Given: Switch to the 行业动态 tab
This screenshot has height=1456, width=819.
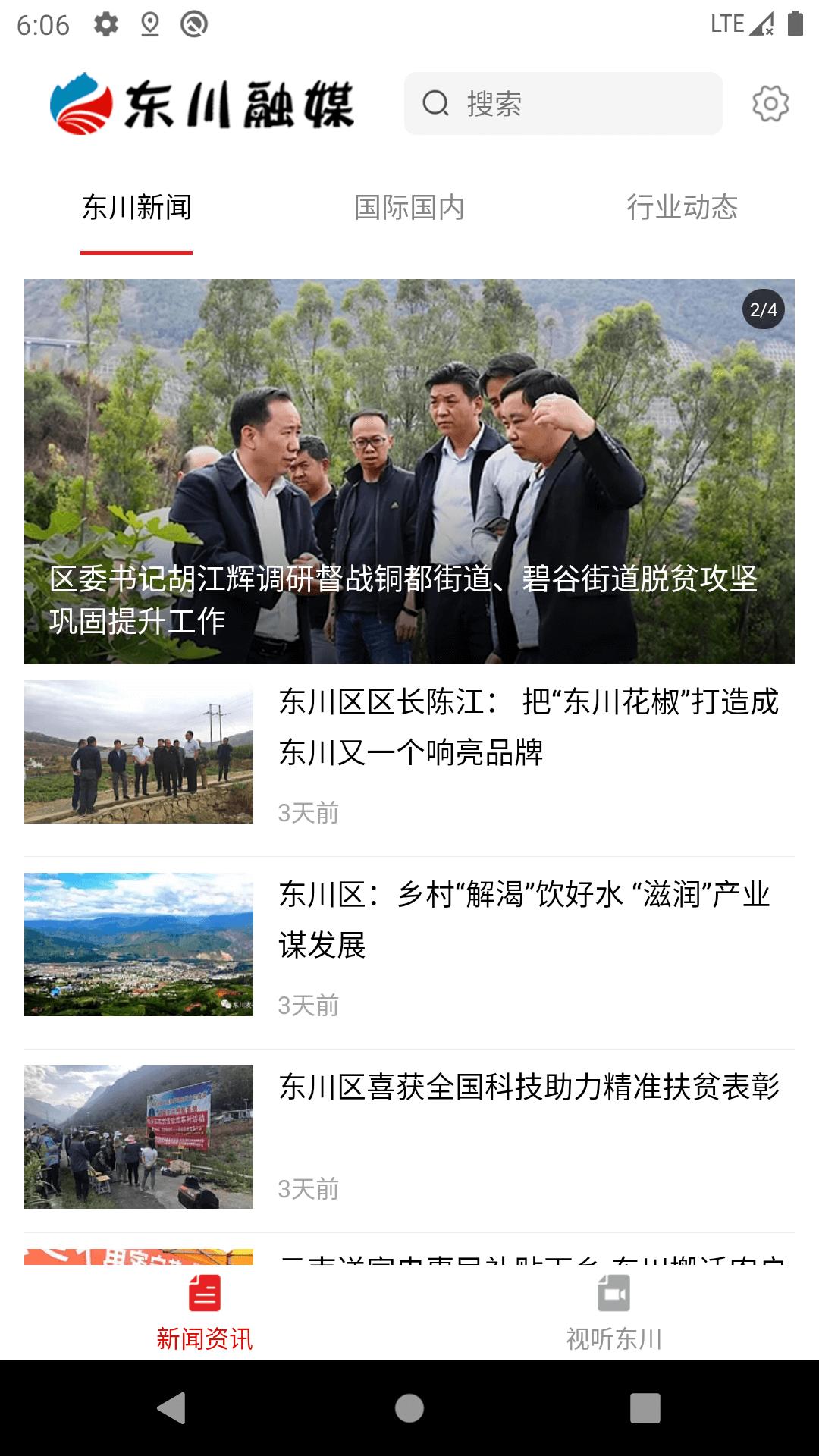Looking at the screenshot, I should pyautogui.click(x=682, y=207).
